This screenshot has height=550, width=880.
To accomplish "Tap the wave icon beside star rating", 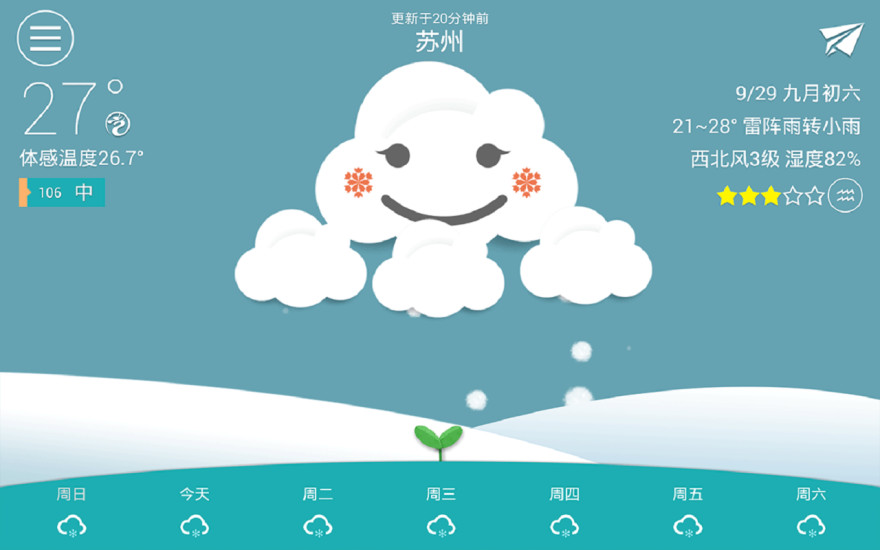I will (x=845, y=195).
